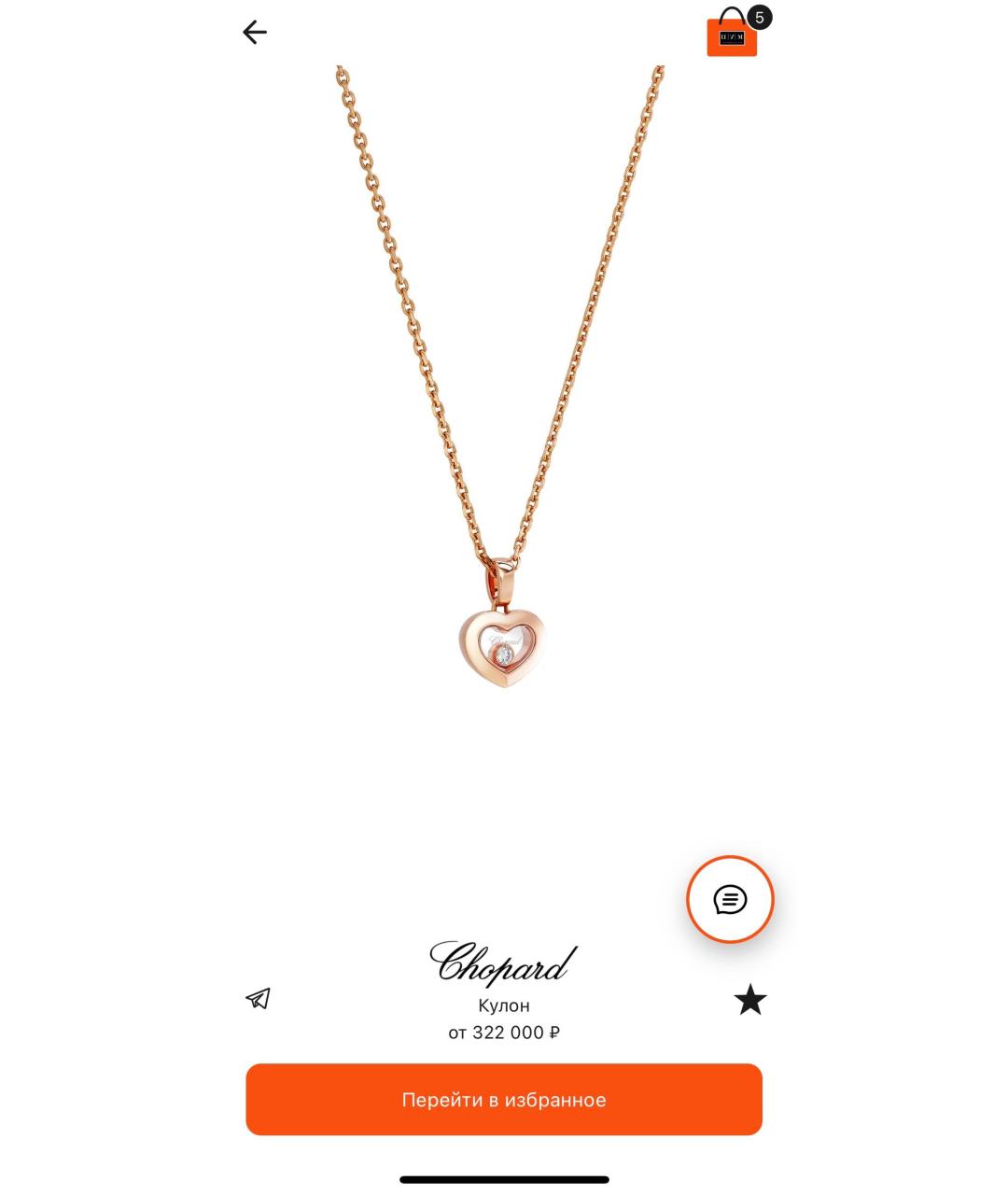
Task: Open the shopping bag with 5 items
Action: [x=733, y=35]
